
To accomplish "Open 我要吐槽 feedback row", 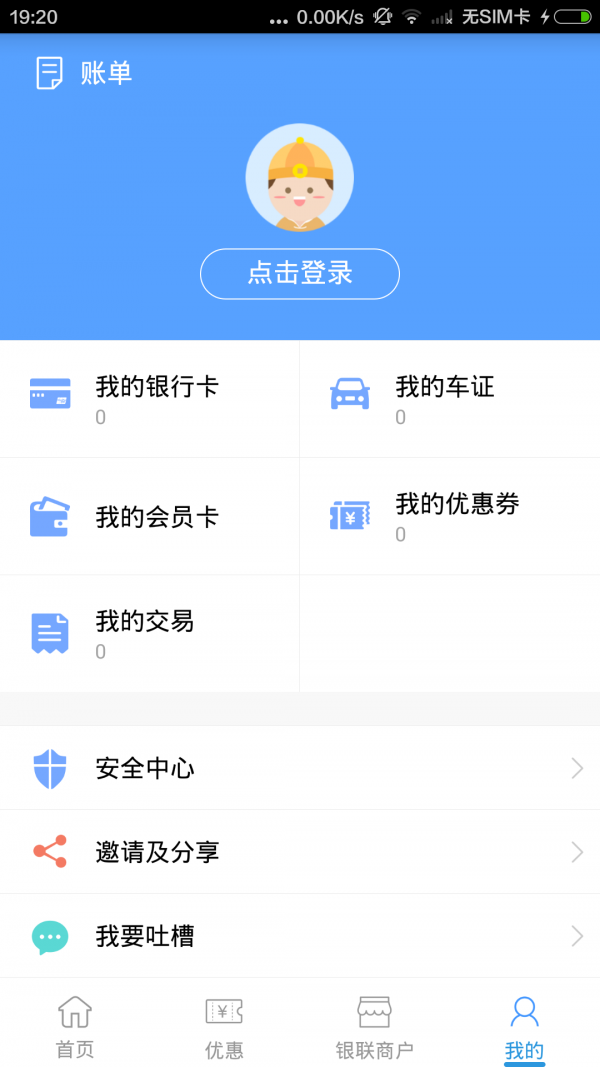I will [x=300, y=936].
